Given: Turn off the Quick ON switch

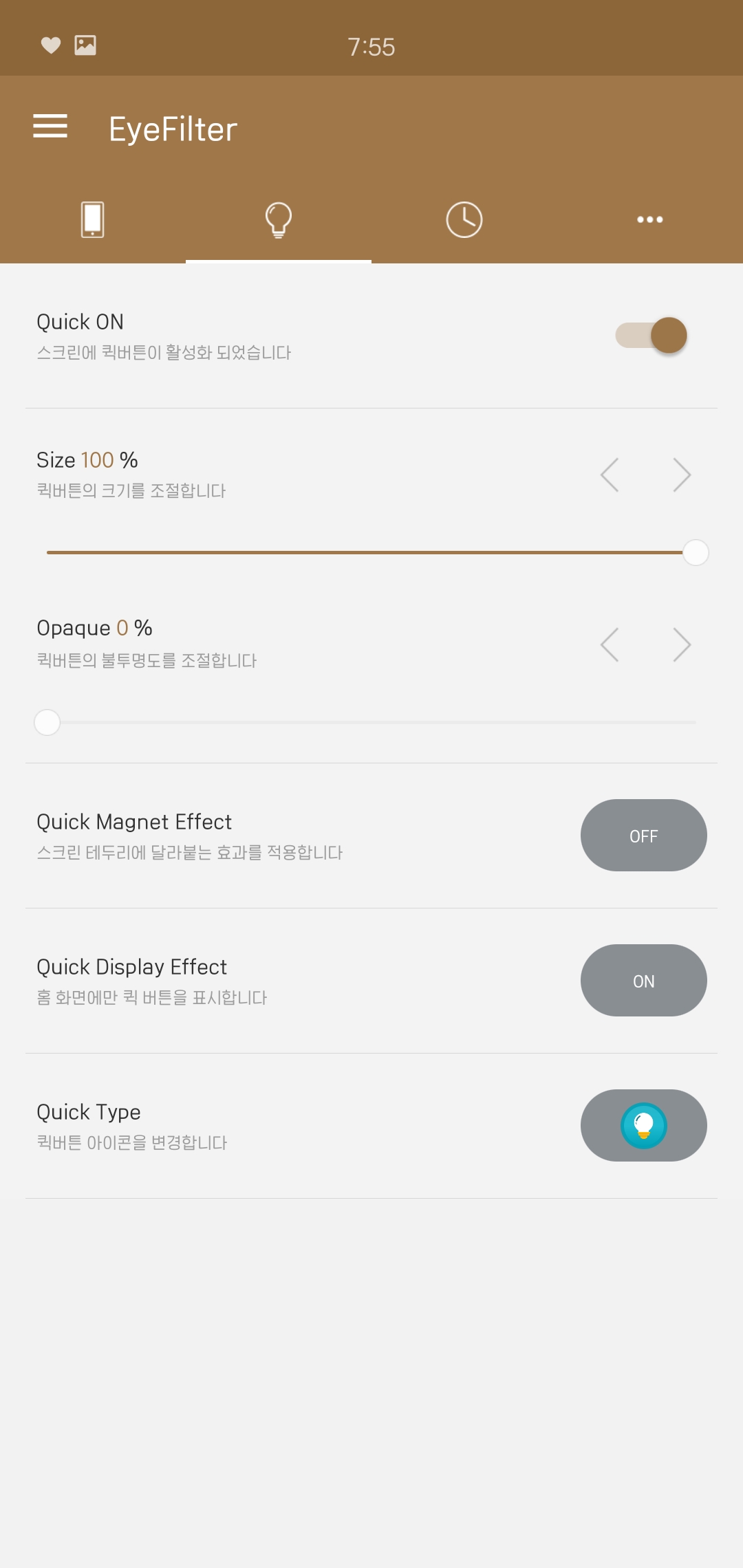Looking at the screenshot, I should (x=651, y=336).
